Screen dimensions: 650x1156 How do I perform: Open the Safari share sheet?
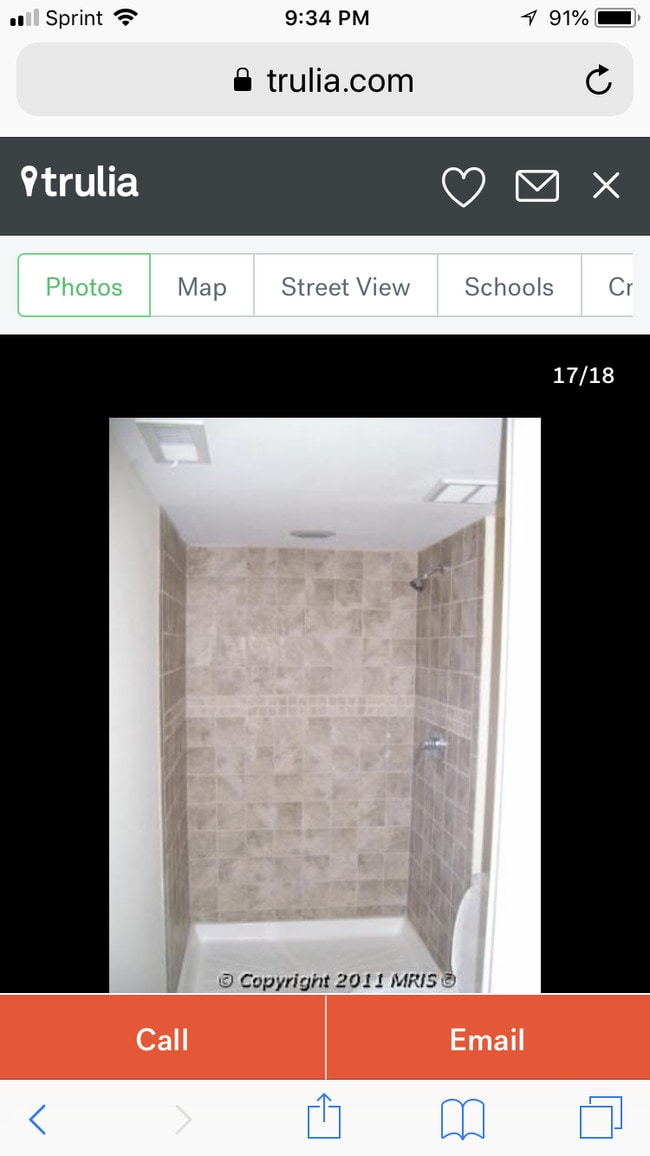click(x=324, y=1117)
